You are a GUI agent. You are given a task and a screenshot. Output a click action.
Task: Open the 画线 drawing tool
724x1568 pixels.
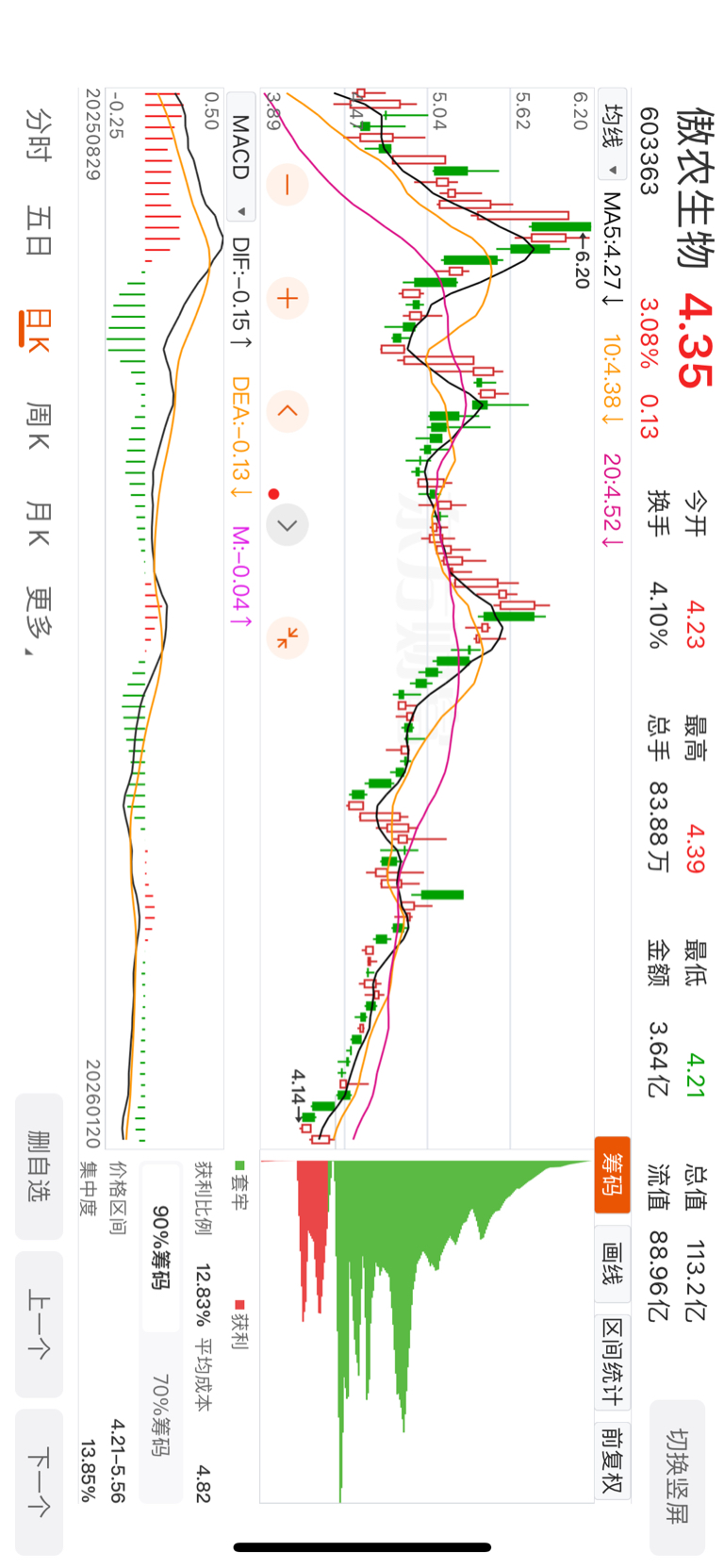pos(612,1263)
